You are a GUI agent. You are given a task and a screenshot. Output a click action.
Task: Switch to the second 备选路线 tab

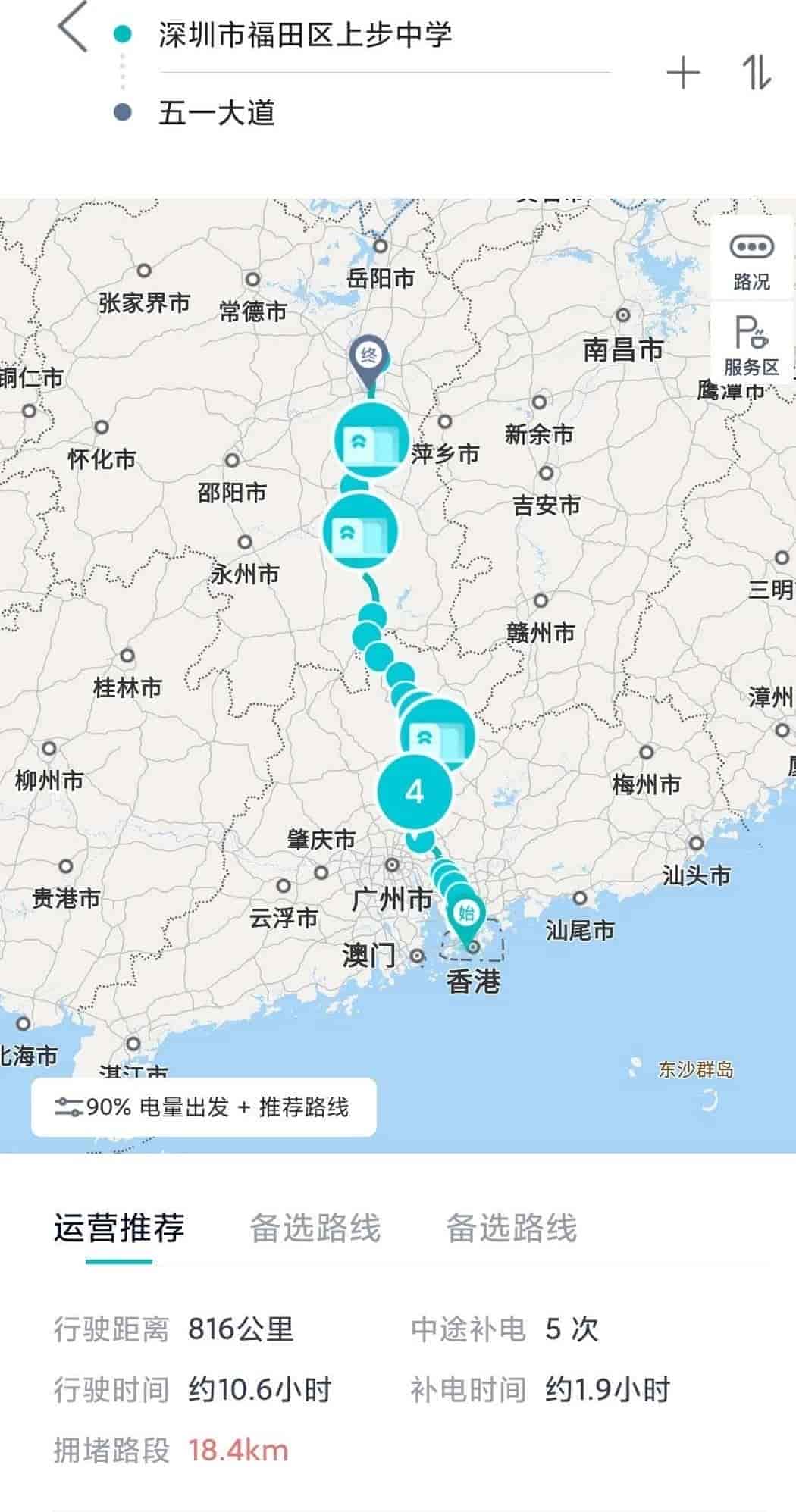[x=512, y=1227]
